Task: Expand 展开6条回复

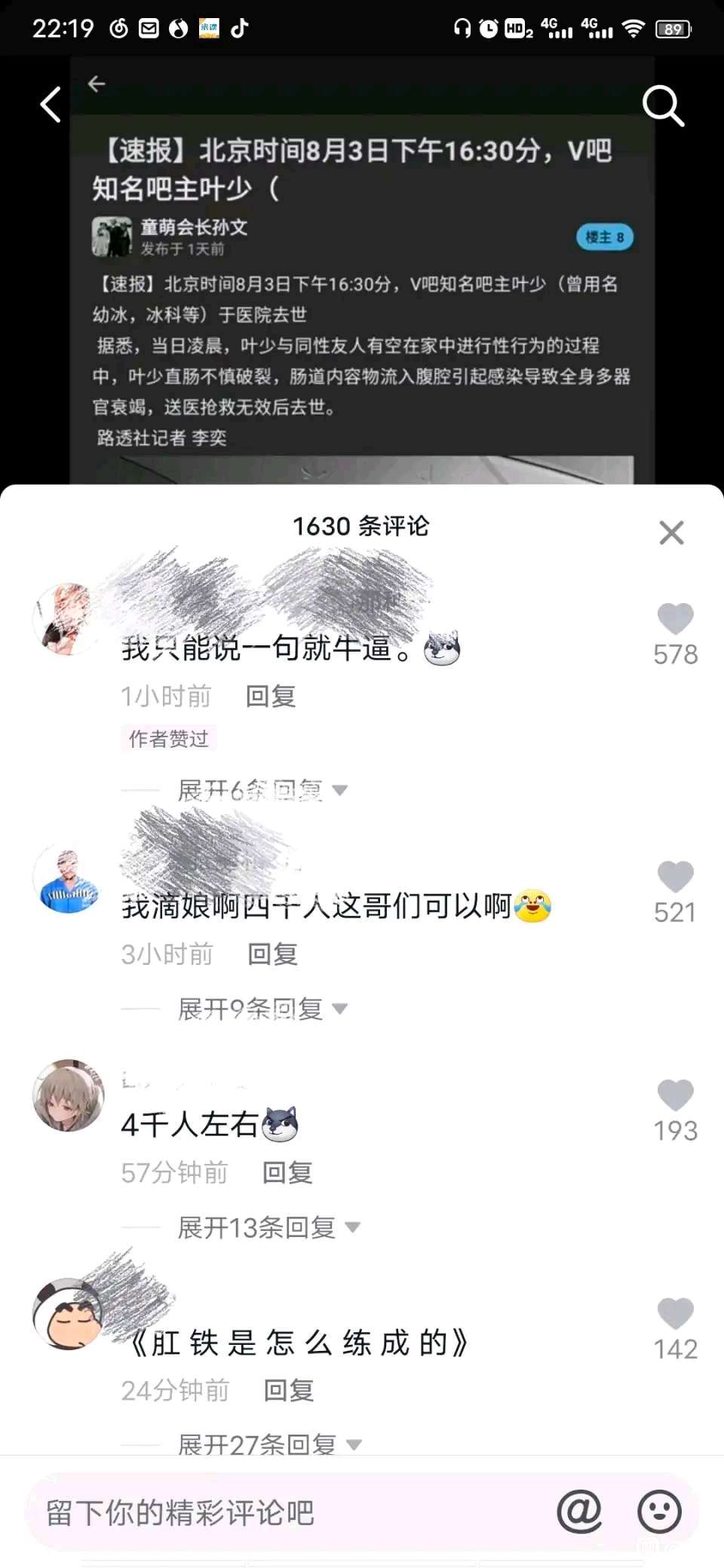Action: pyautogui.click(x=261, y=790)
